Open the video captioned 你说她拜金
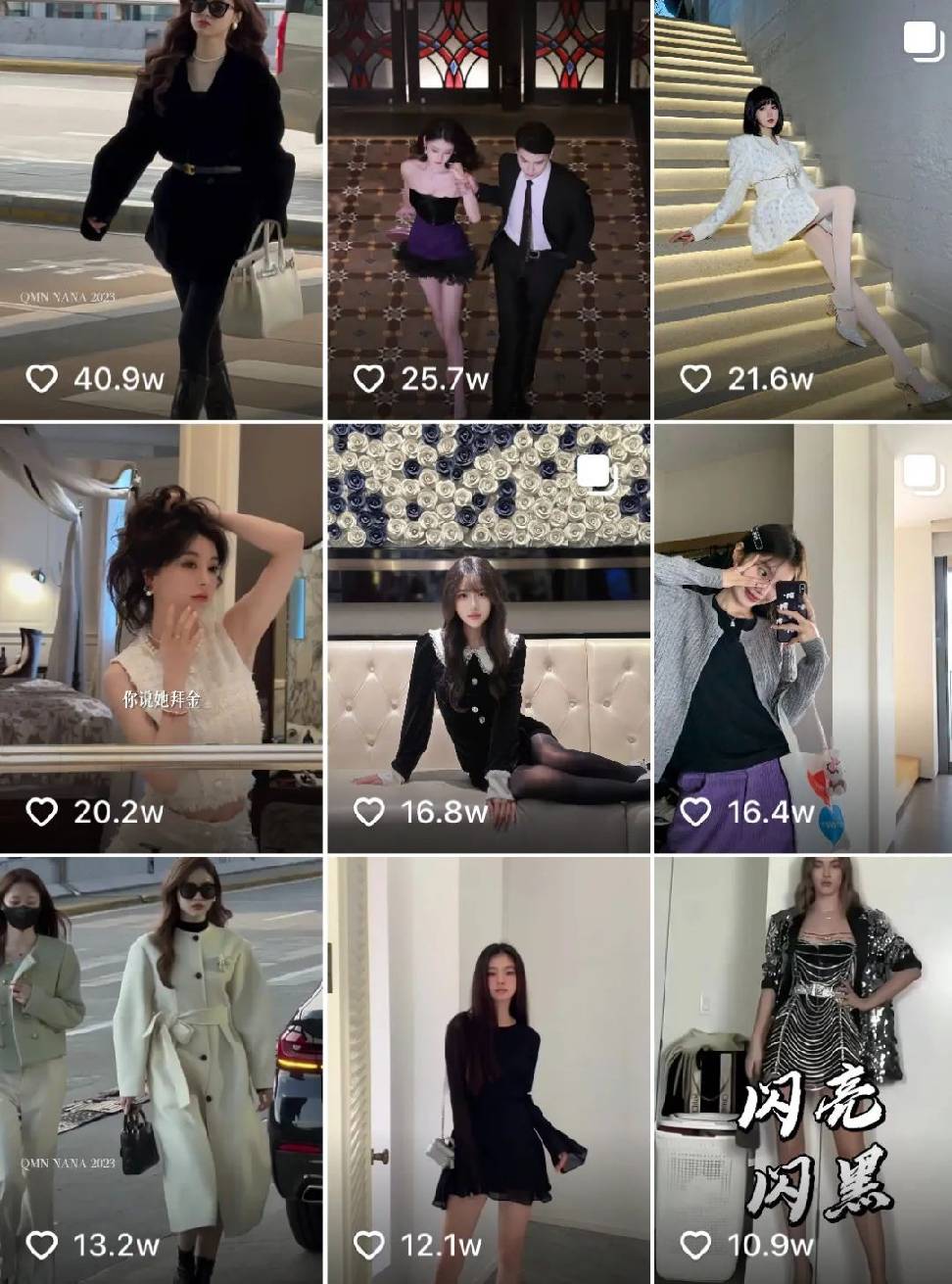952x1284 pixels. coord(161,637)
